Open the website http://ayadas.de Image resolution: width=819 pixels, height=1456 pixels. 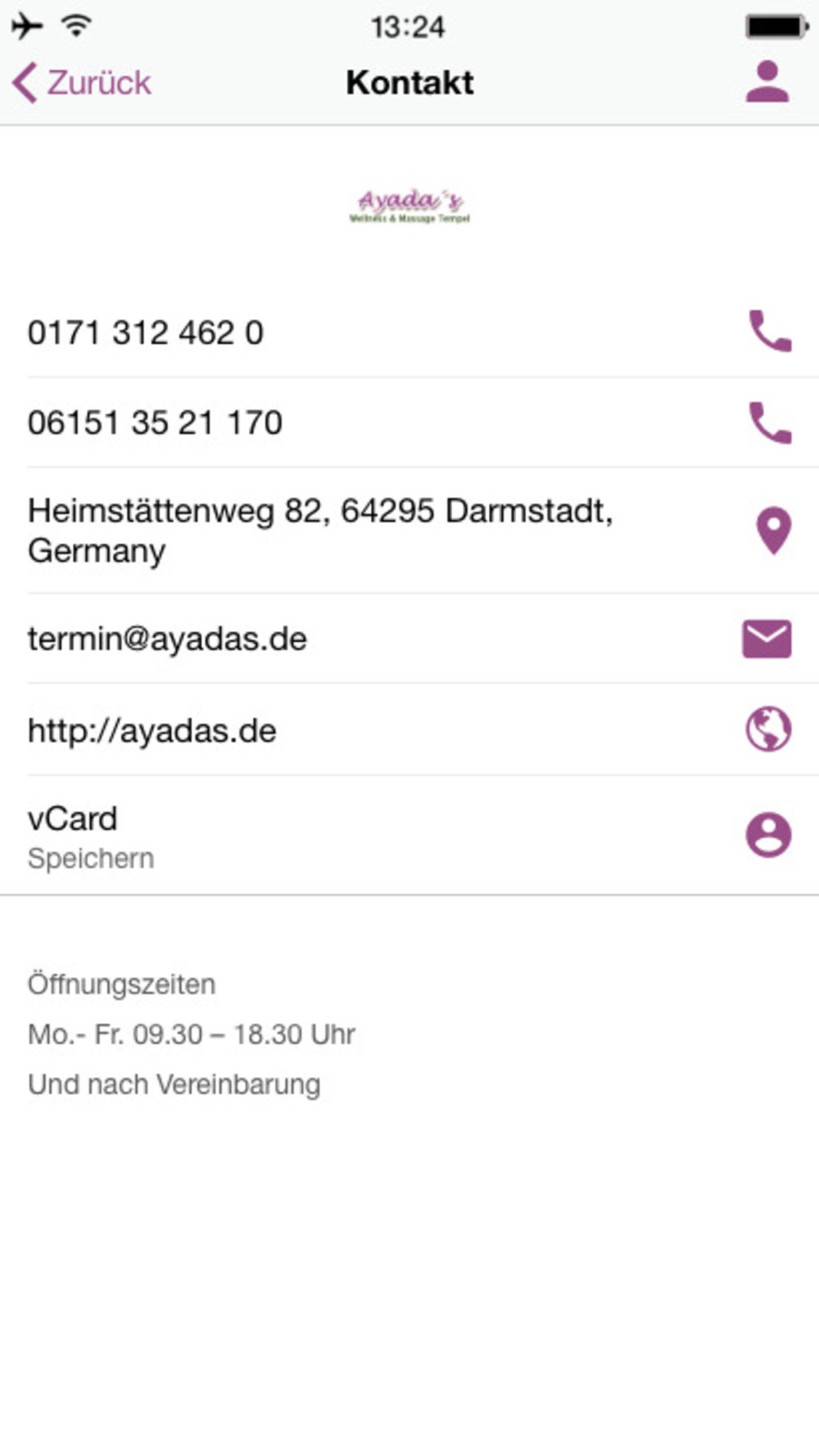coord(768,729)
